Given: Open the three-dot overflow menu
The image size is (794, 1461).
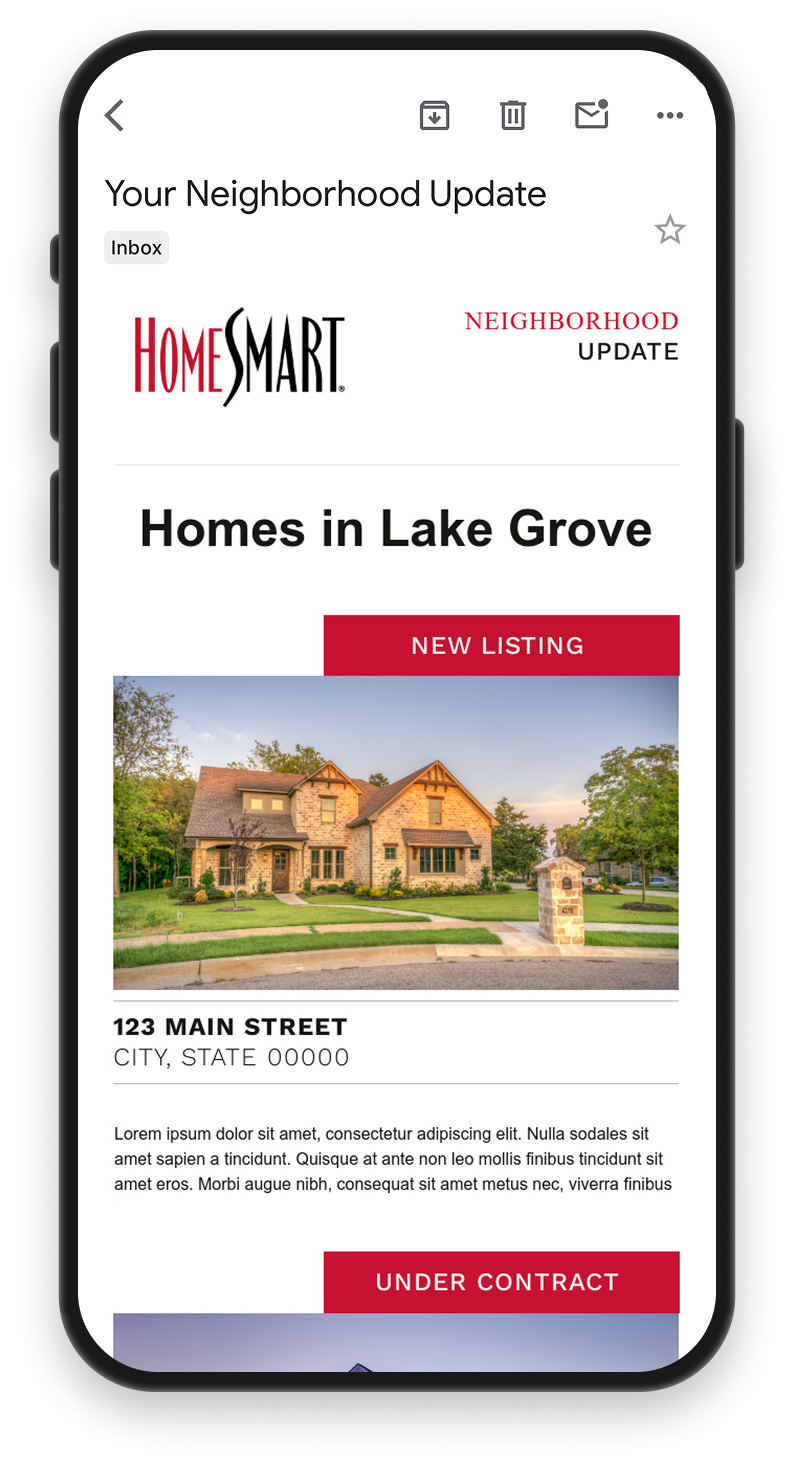Looking at the screenshot, I should (x=669, y=116).
